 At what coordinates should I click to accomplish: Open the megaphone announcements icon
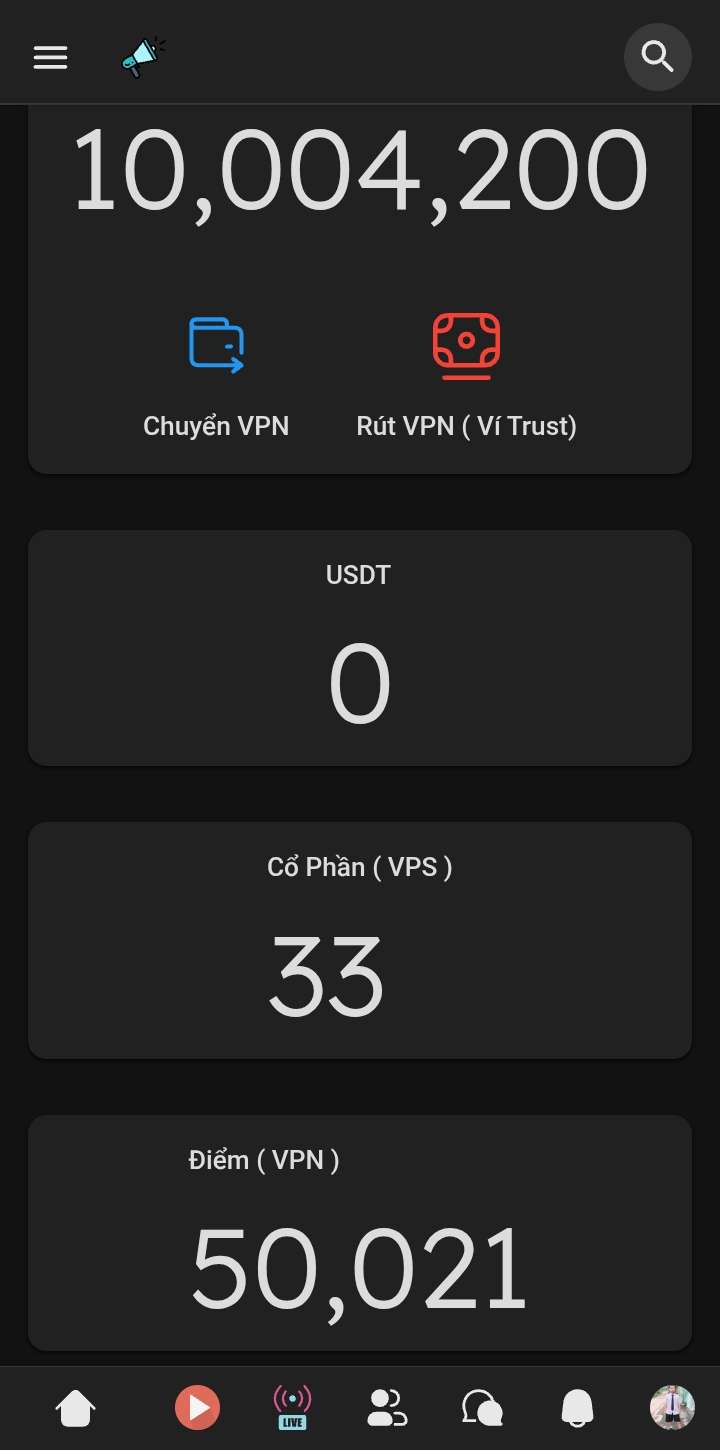click(x=143, y=57)
